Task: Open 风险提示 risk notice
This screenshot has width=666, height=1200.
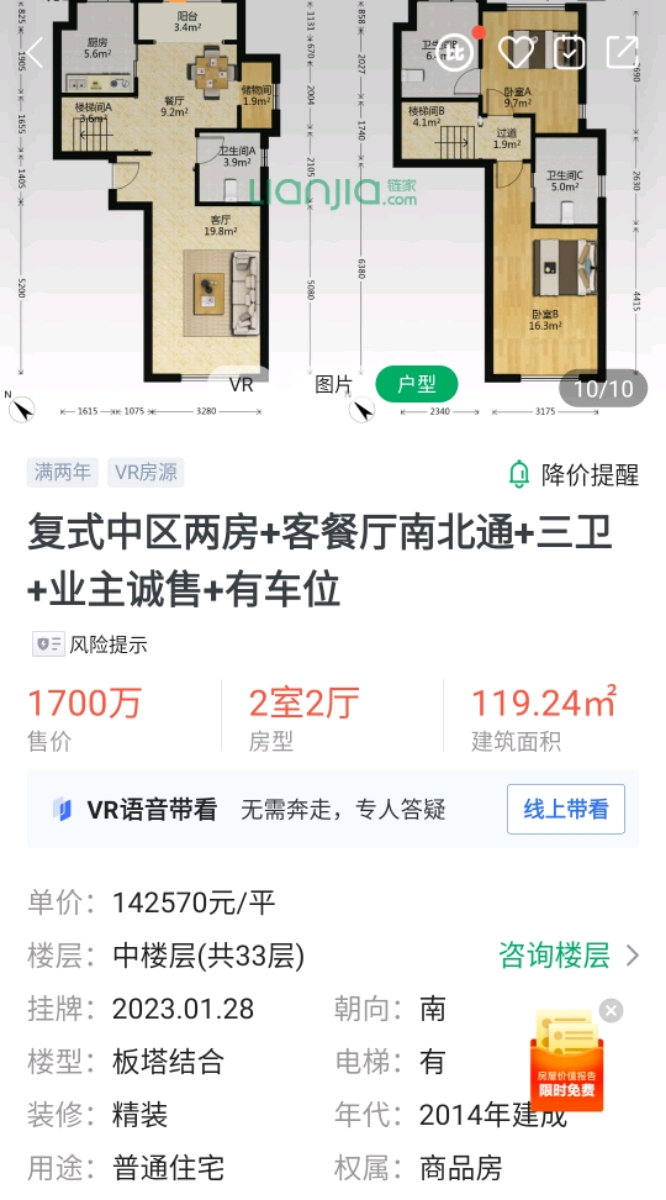Action: point(91,645)
